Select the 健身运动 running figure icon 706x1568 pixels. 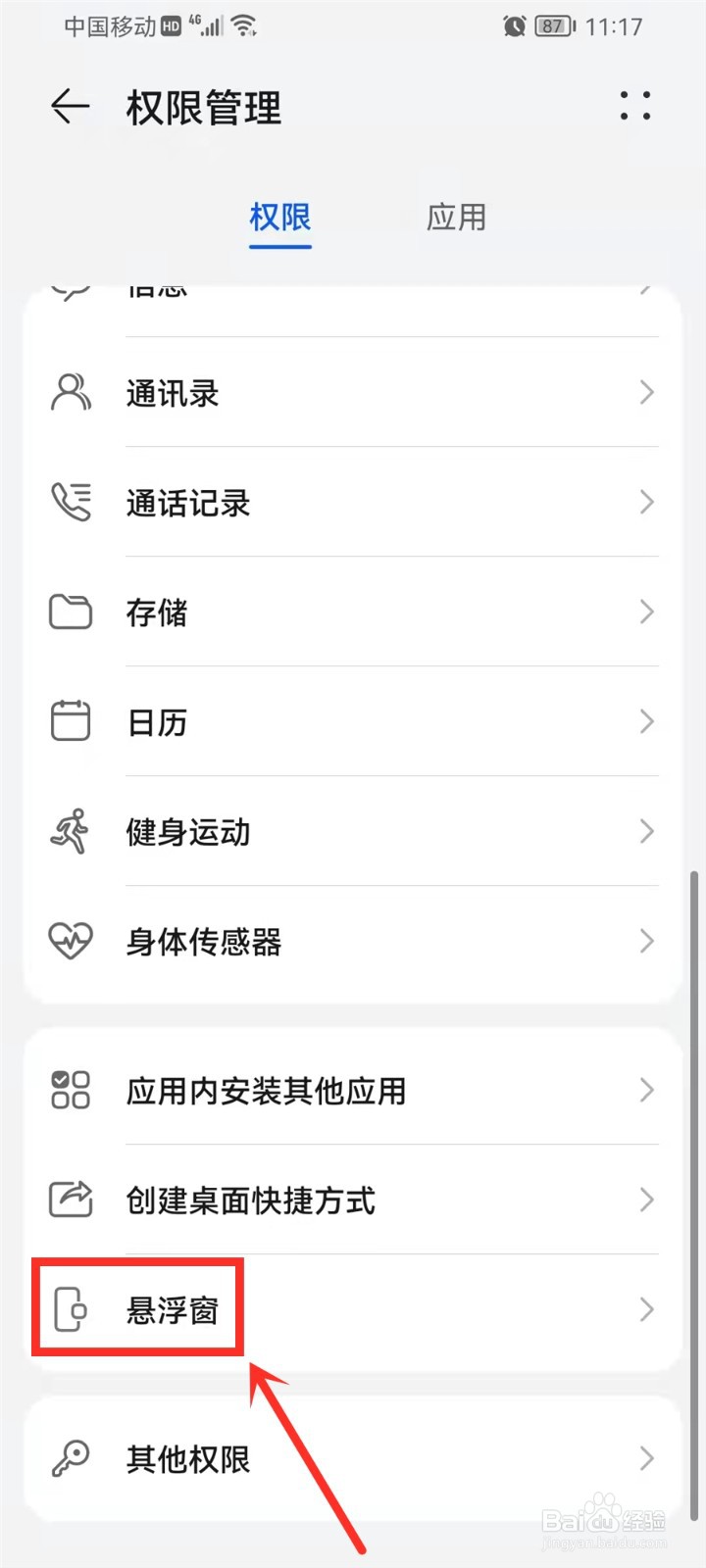tap(69, 832)
